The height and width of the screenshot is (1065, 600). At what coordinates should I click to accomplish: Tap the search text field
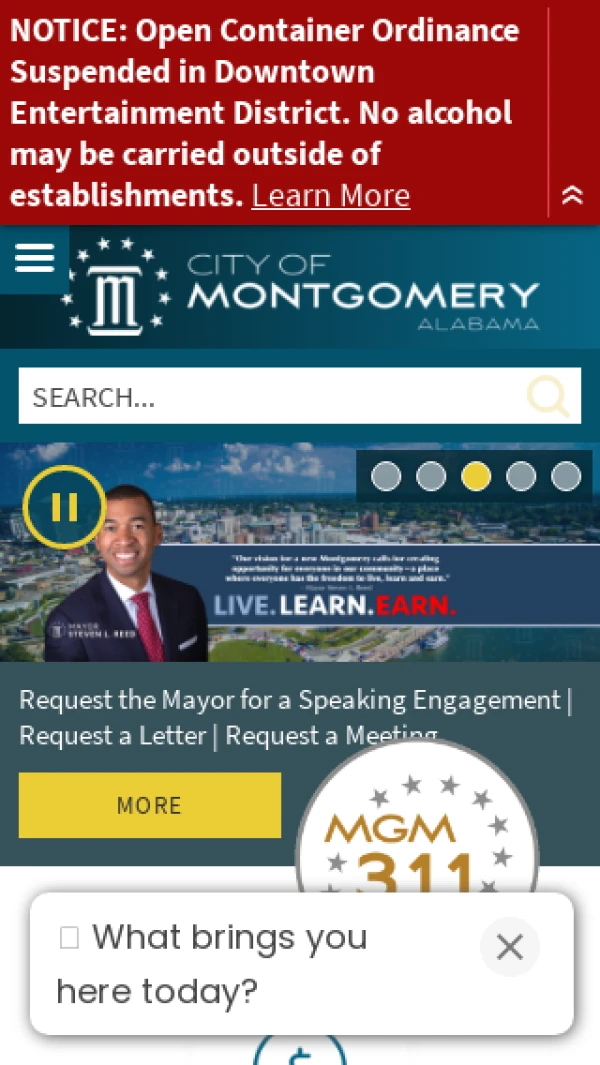pyautogui.click(x=270, y=397)
